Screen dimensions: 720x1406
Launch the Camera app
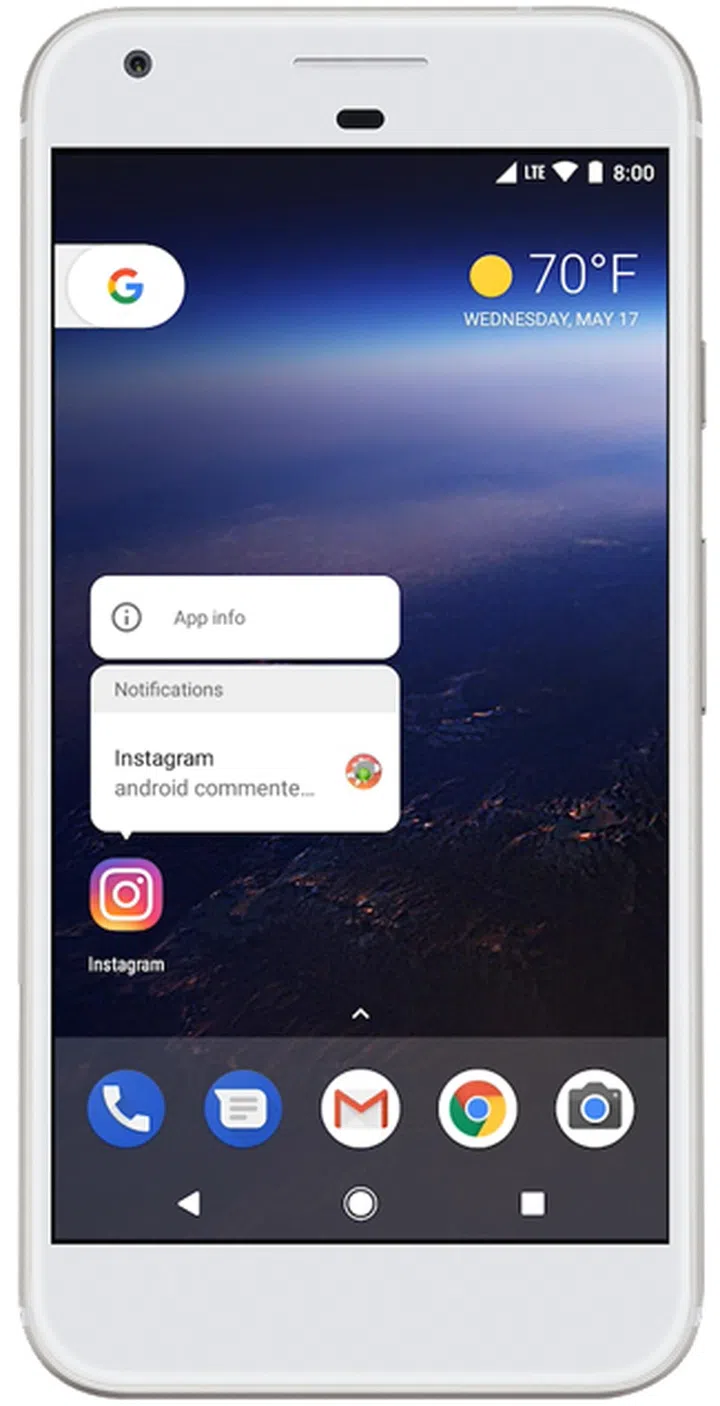[594, 1108]
